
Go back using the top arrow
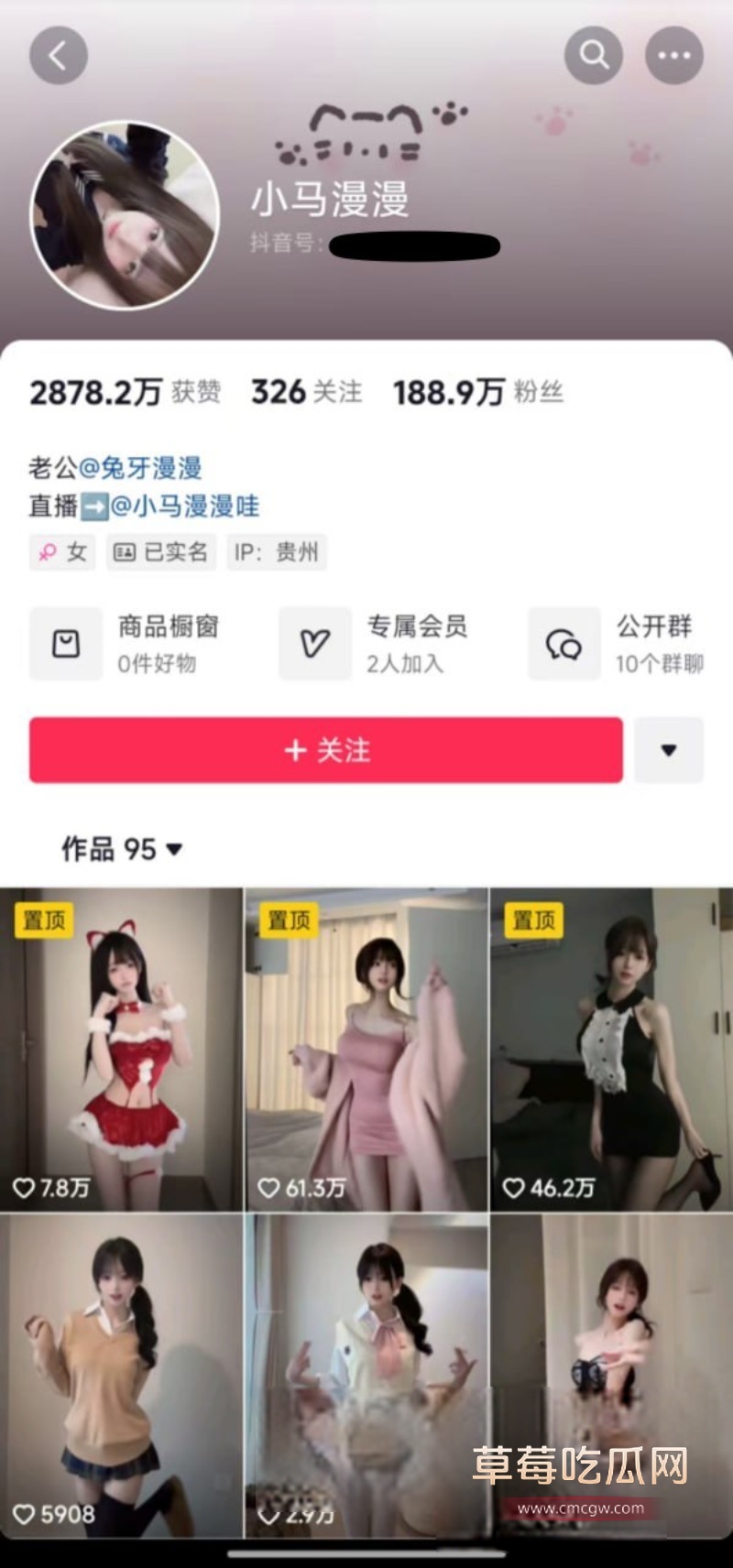[59, 56]
